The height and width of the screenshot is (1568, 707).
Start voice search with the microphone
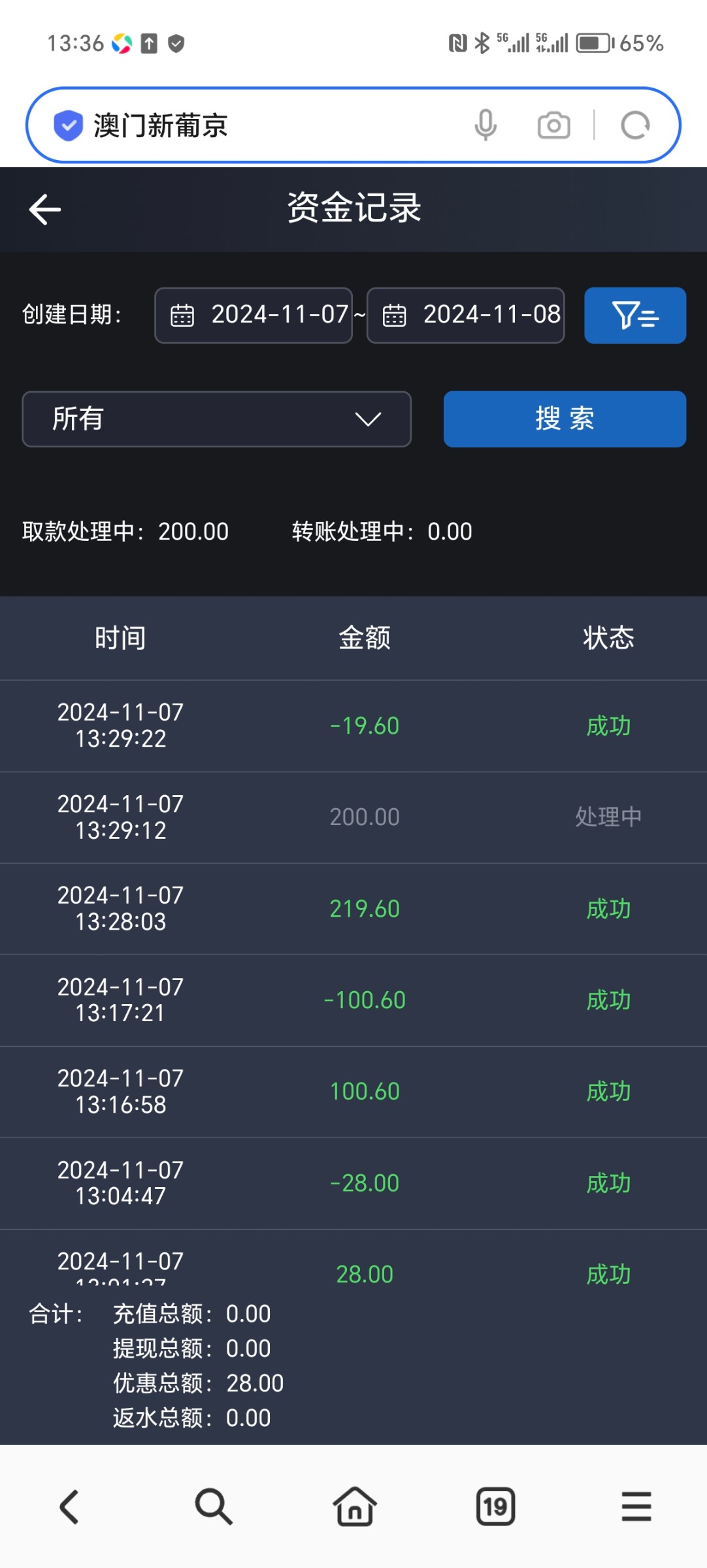pos(485,125)
